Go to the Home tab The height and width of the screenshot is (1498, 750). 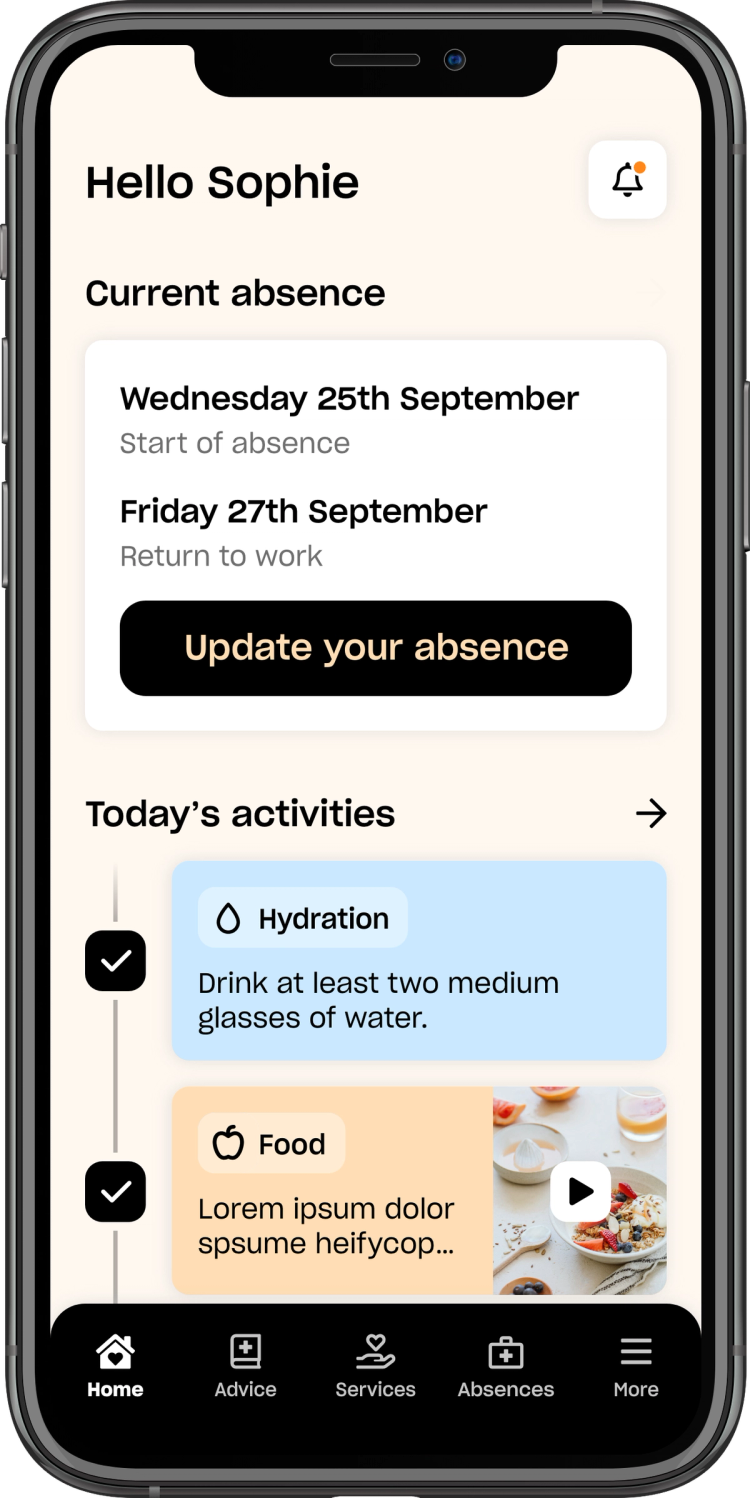click(x=115, y=1366)
